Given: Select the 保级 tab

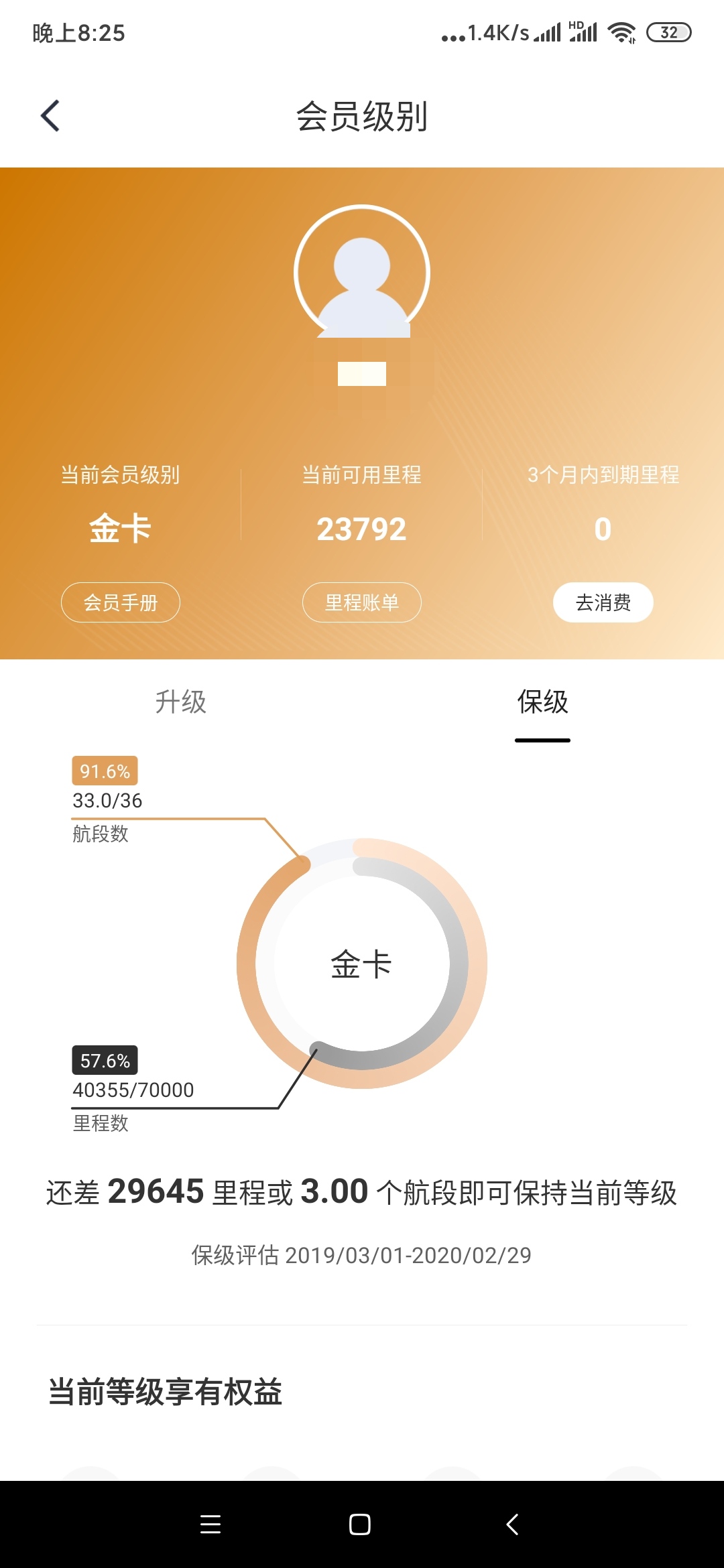Looking at the screenshot, I should point(543,702).
